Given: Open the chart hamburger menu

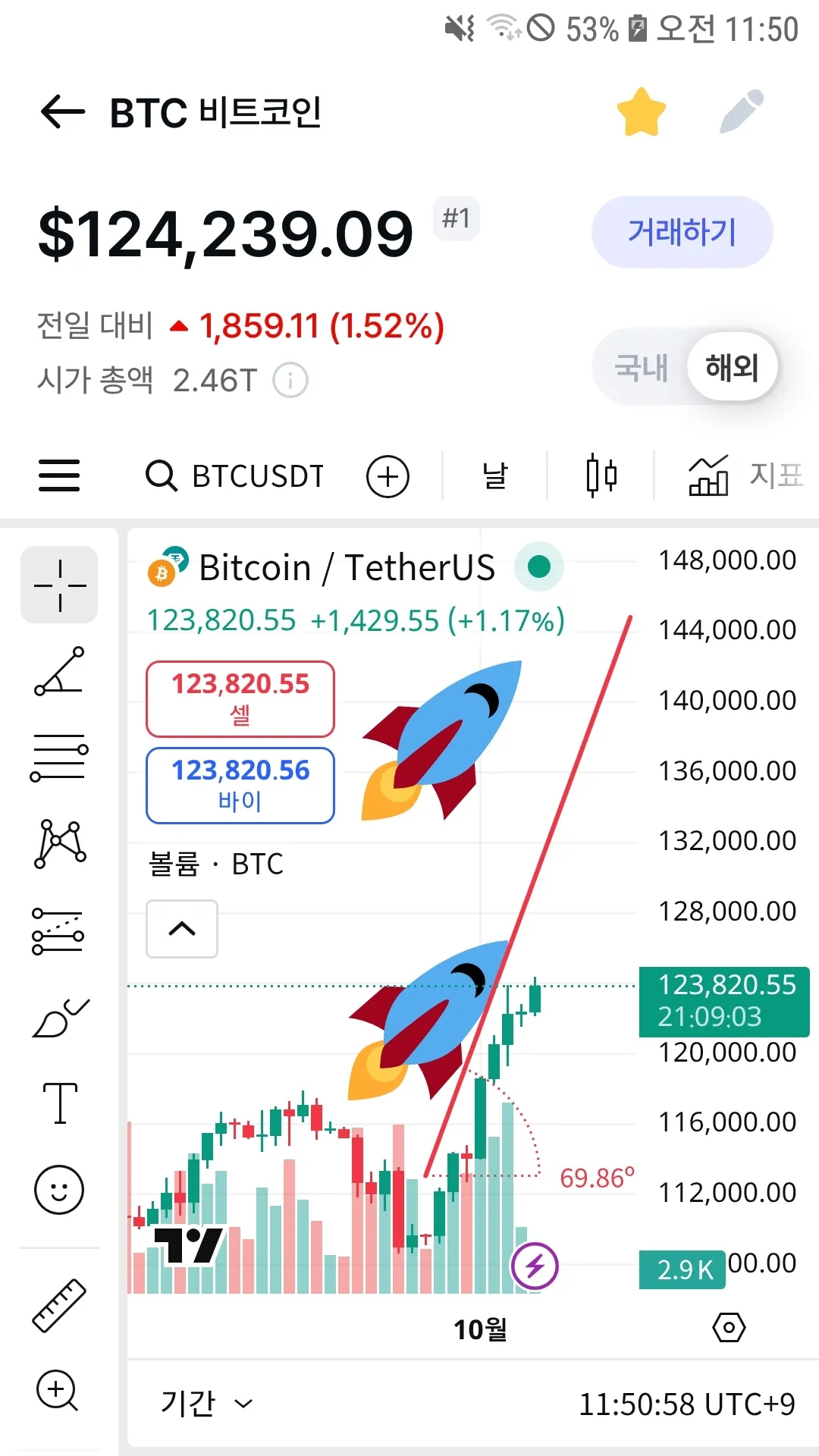Looking at the screenshot, I should (59, 476).
